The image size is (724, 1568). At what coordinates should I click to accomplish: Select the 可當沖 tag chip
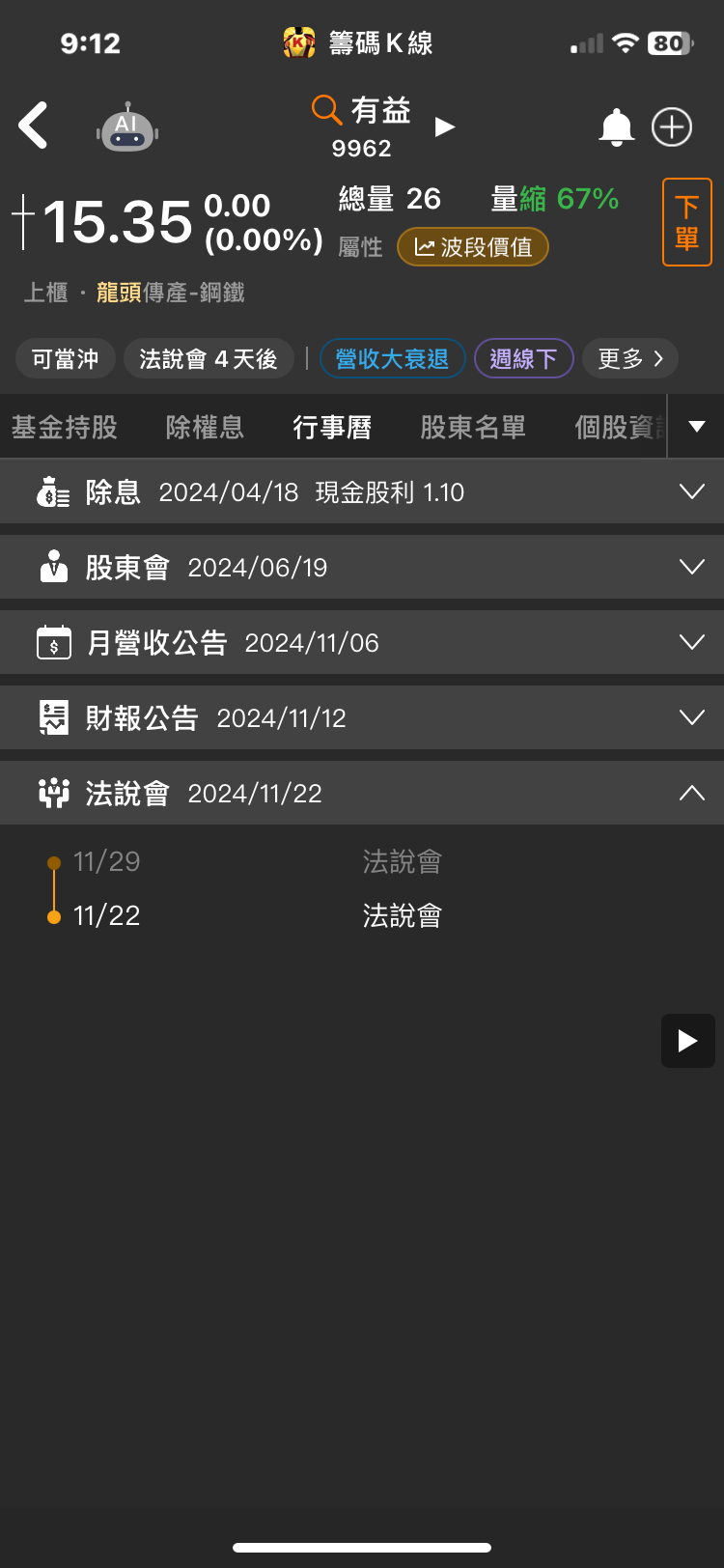click(66, 359)
